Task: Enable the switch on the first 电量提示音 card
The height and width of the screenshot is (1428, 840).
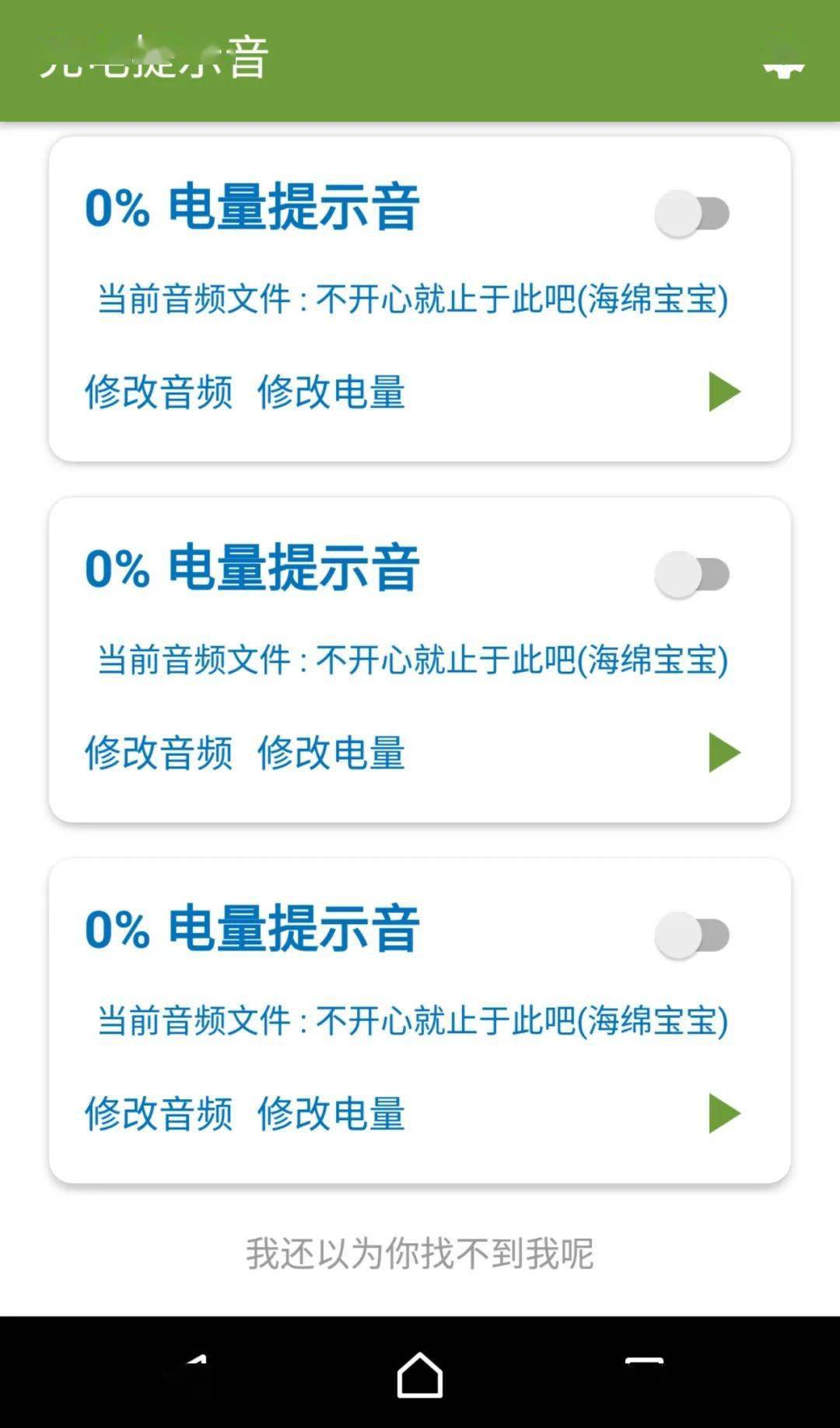Action: pos(692,213)
